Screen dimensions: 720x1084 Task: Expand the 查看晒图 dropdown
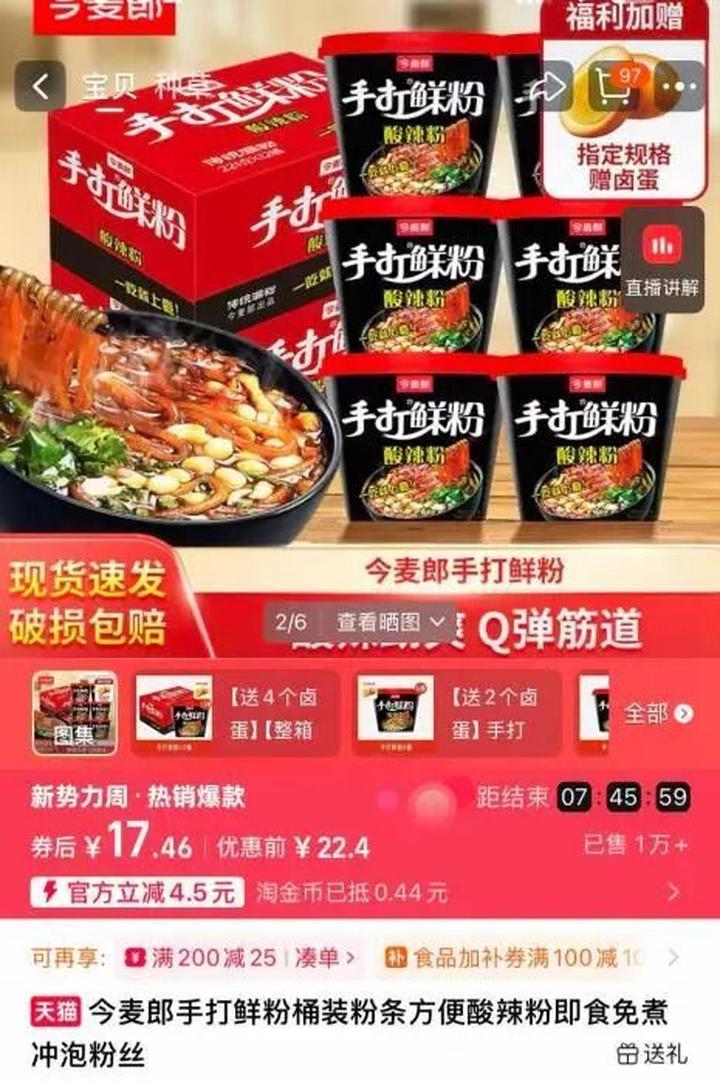tap(391, 622)
